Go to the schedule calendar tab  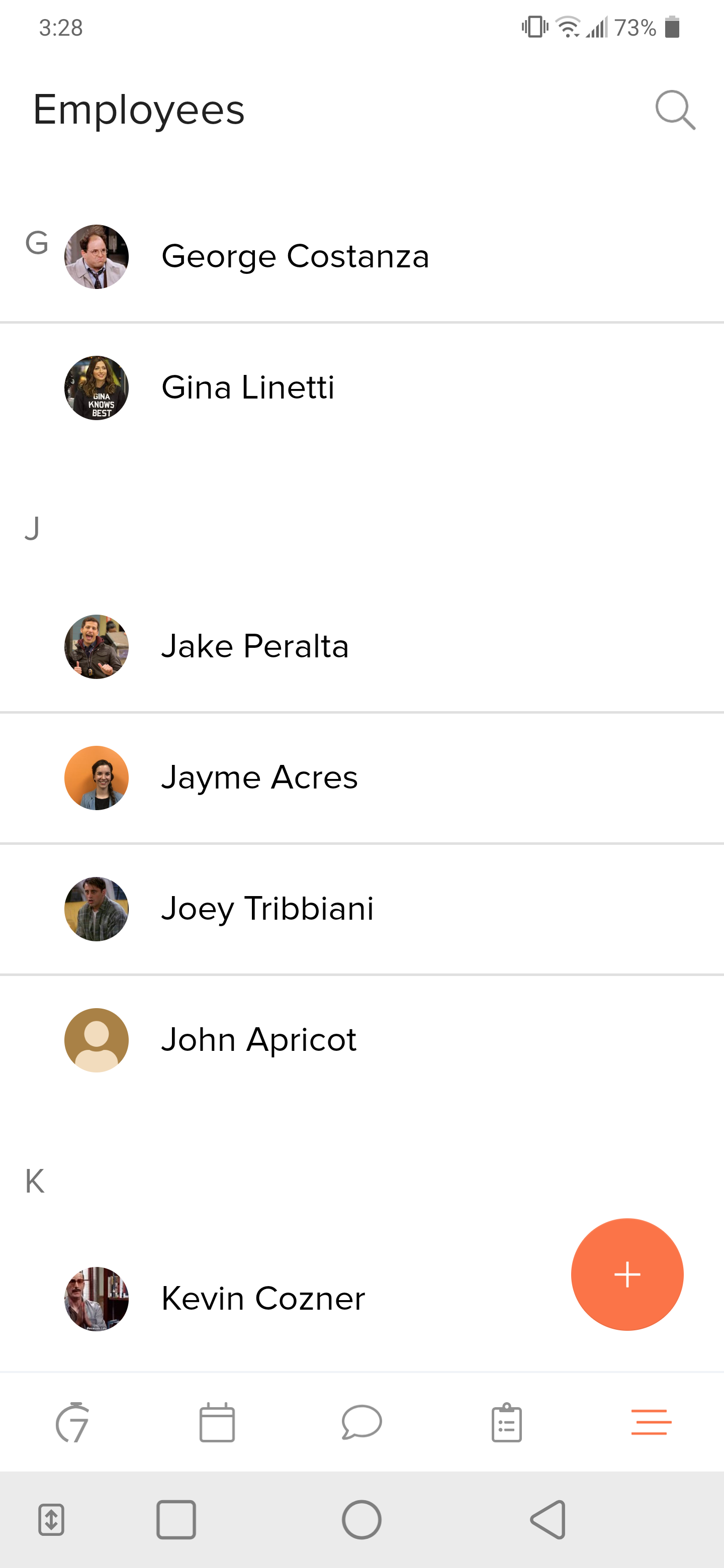pyautogui.click(x=217, y=1423)
